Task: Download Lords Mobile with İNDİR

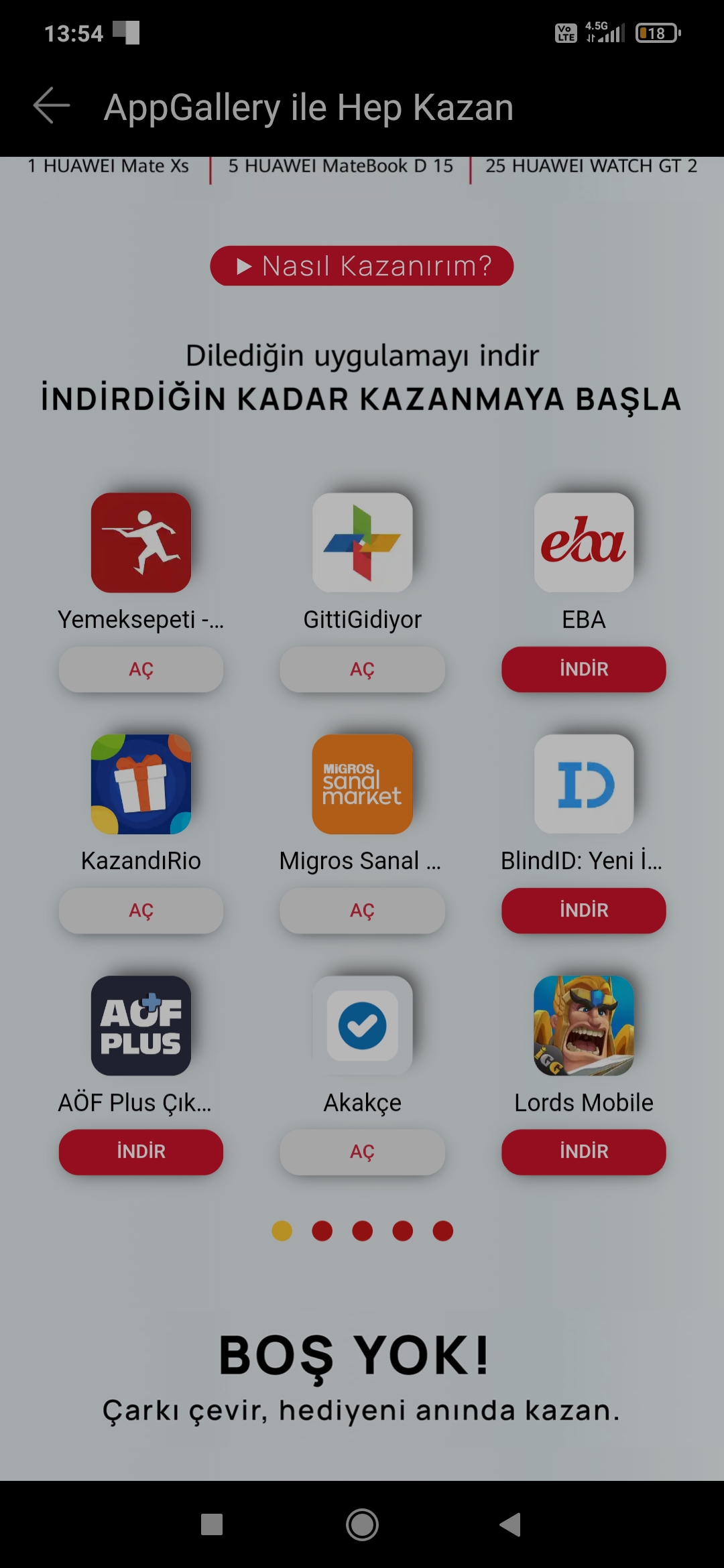Action: tap(584, 1152)
